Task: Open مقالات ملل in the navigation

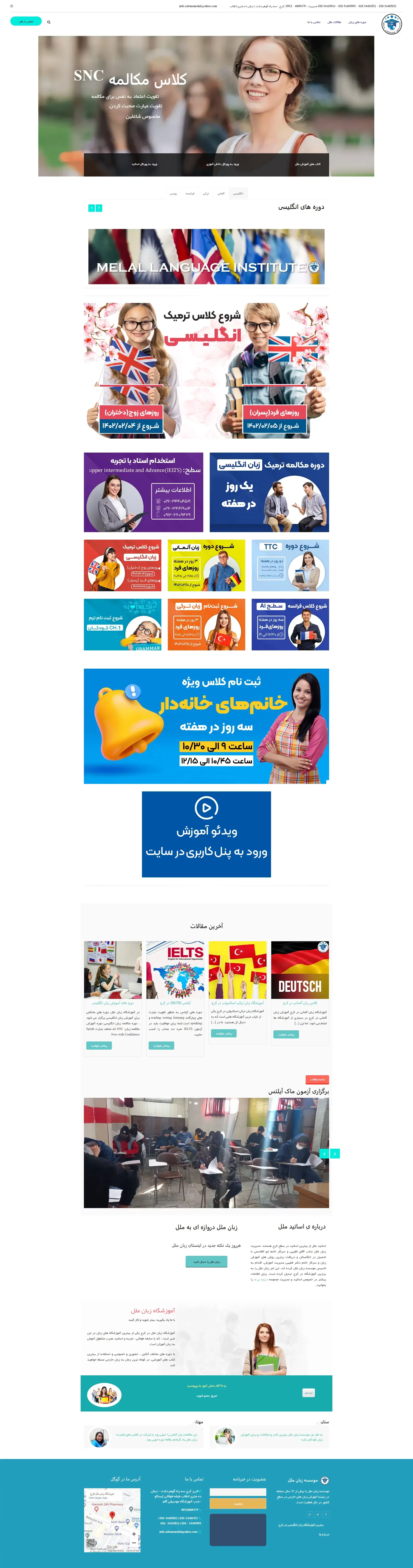Action: coord(334,22)
